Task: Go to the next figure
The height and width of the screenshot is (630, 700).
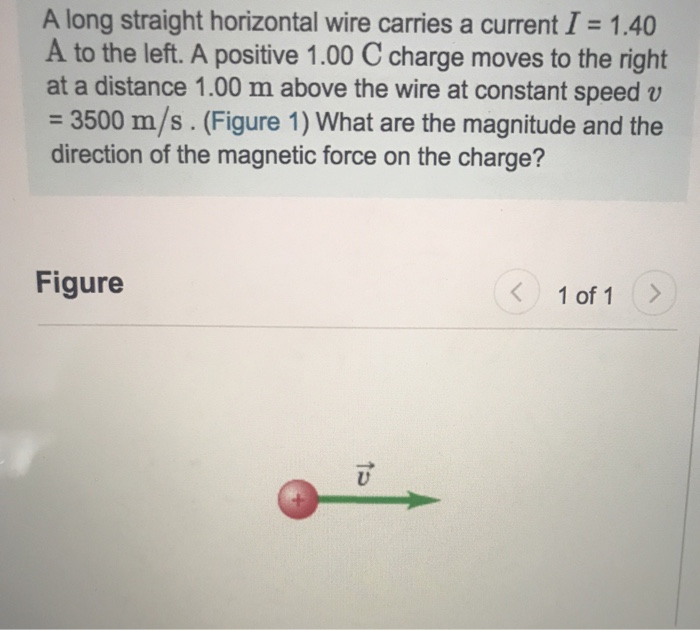Action: 653,295
